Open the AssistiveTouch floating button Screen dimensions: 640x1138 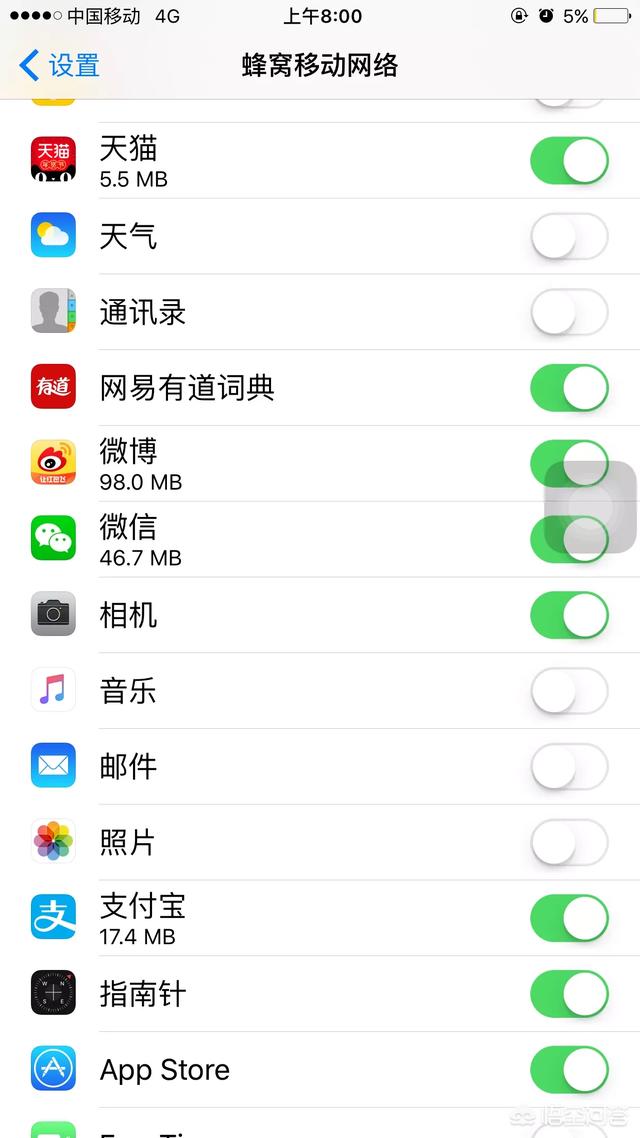(x=590, y=507)
